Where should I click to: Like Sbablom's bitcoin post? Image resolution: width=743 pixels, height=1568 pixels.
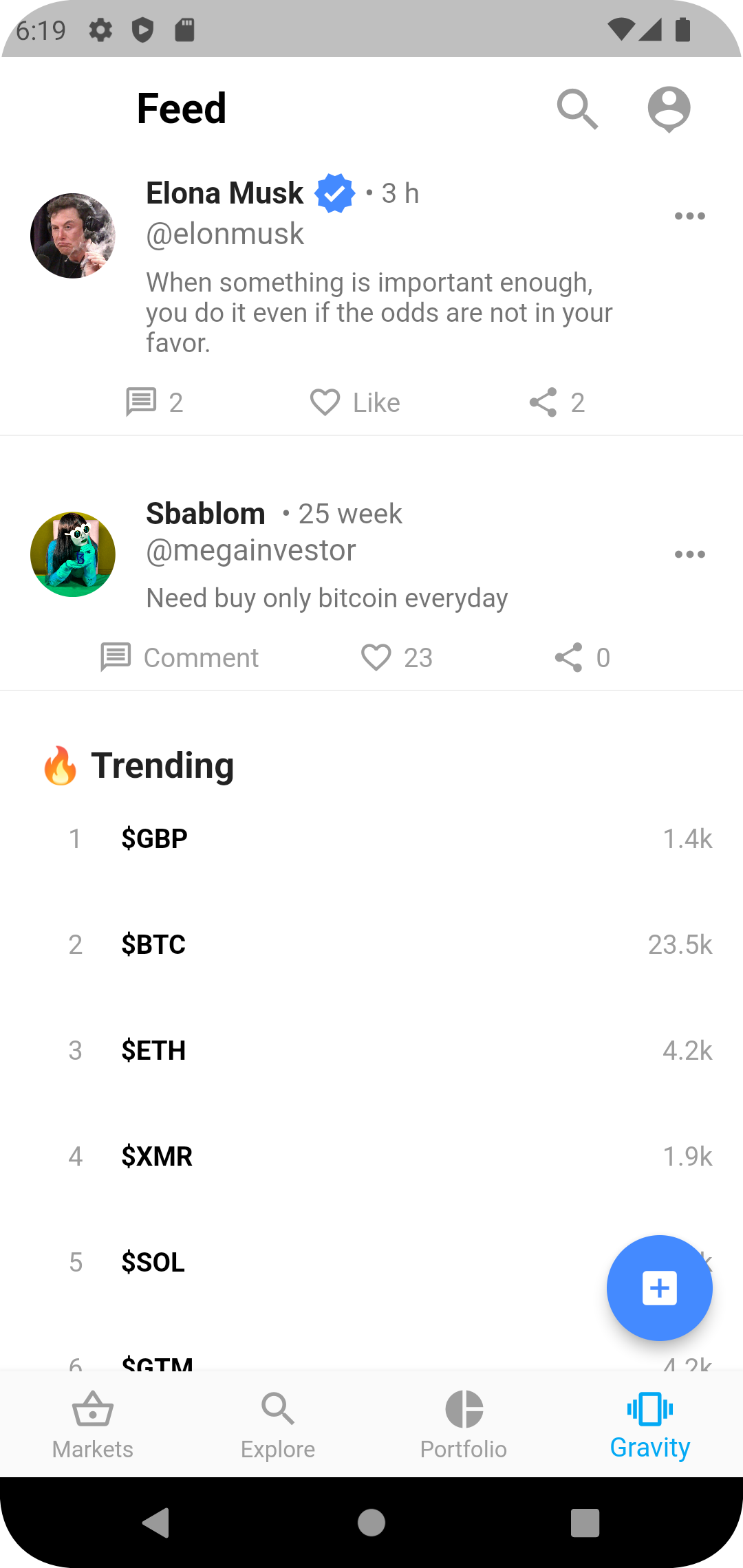396,657
